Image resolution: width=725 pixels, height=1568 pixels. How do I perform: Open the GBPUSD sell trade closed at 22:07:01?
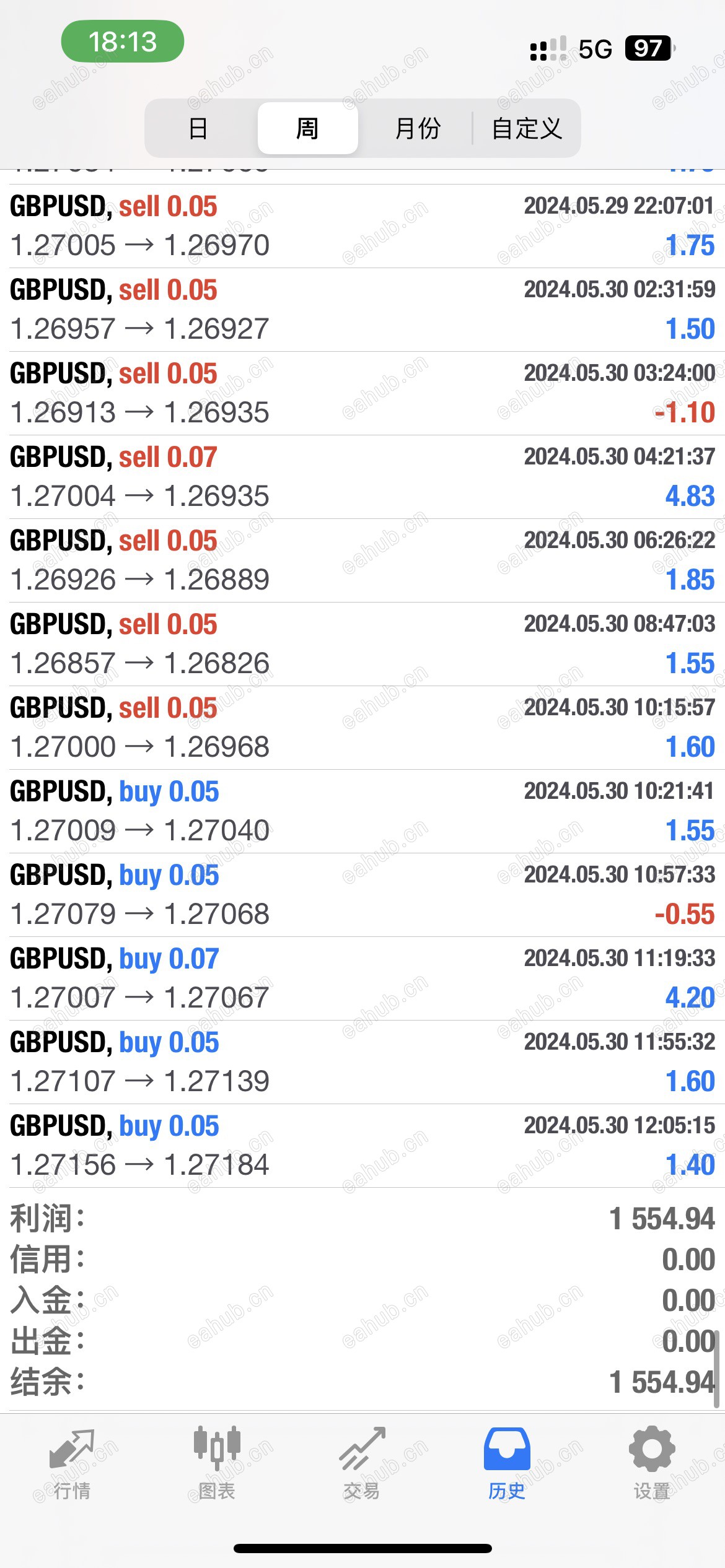(362, 226)
